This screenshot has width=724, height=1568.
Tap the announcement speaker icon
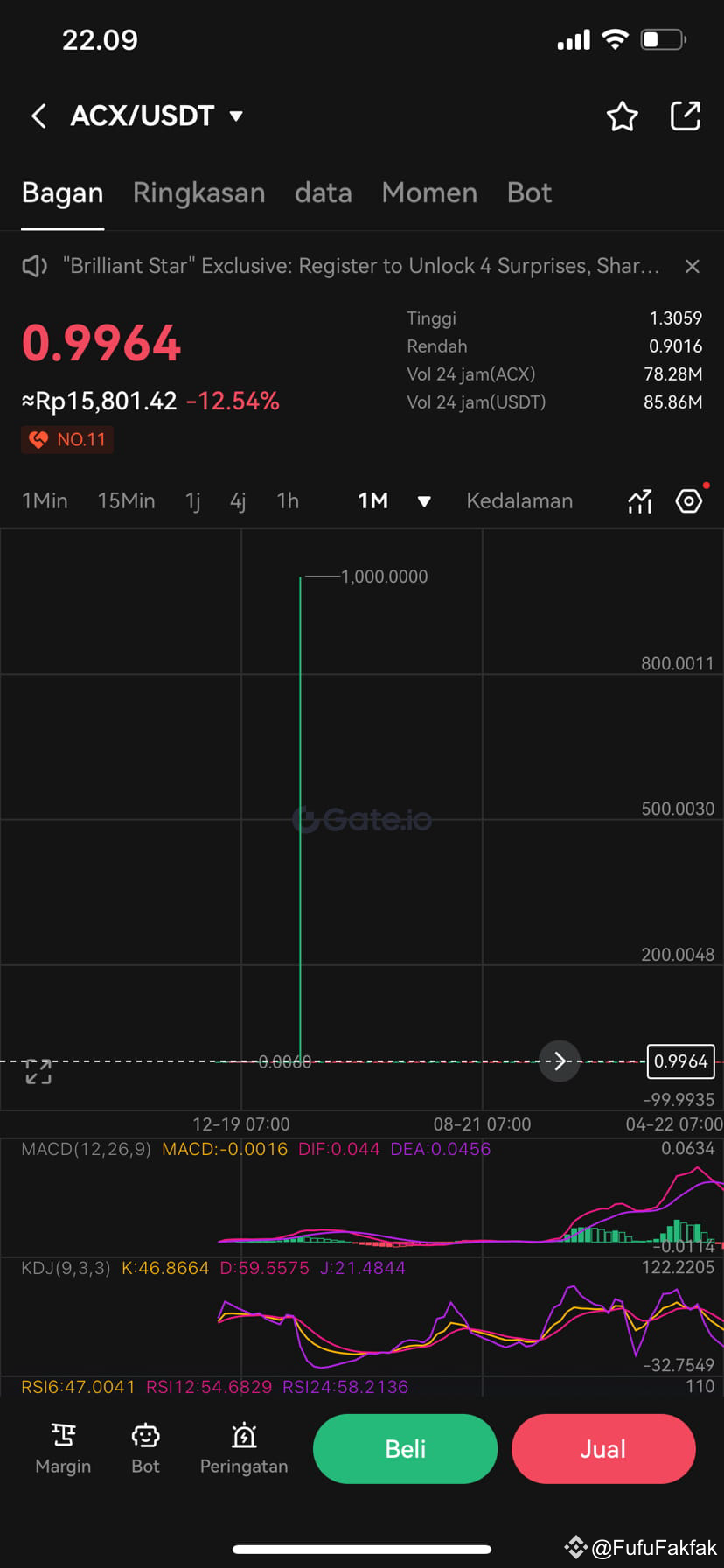tap(33, 265)
